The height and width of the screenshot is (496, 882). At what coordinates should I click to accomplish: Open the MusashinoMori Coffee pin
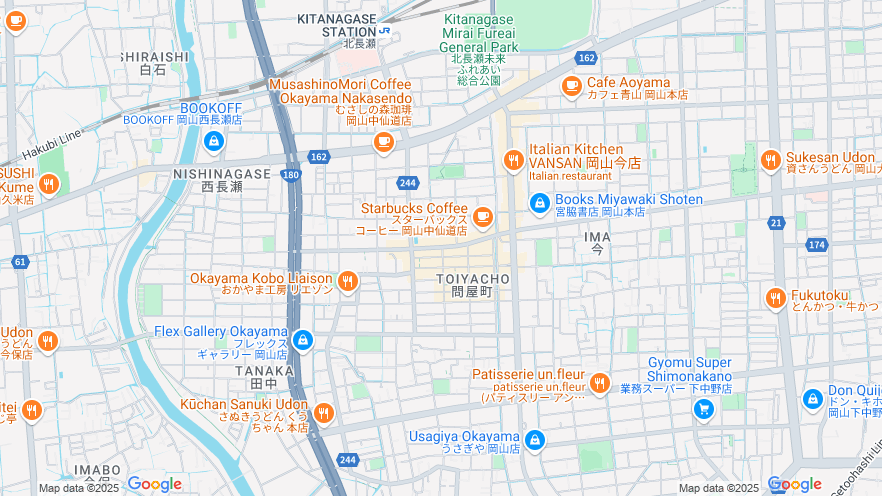[383, 143]
